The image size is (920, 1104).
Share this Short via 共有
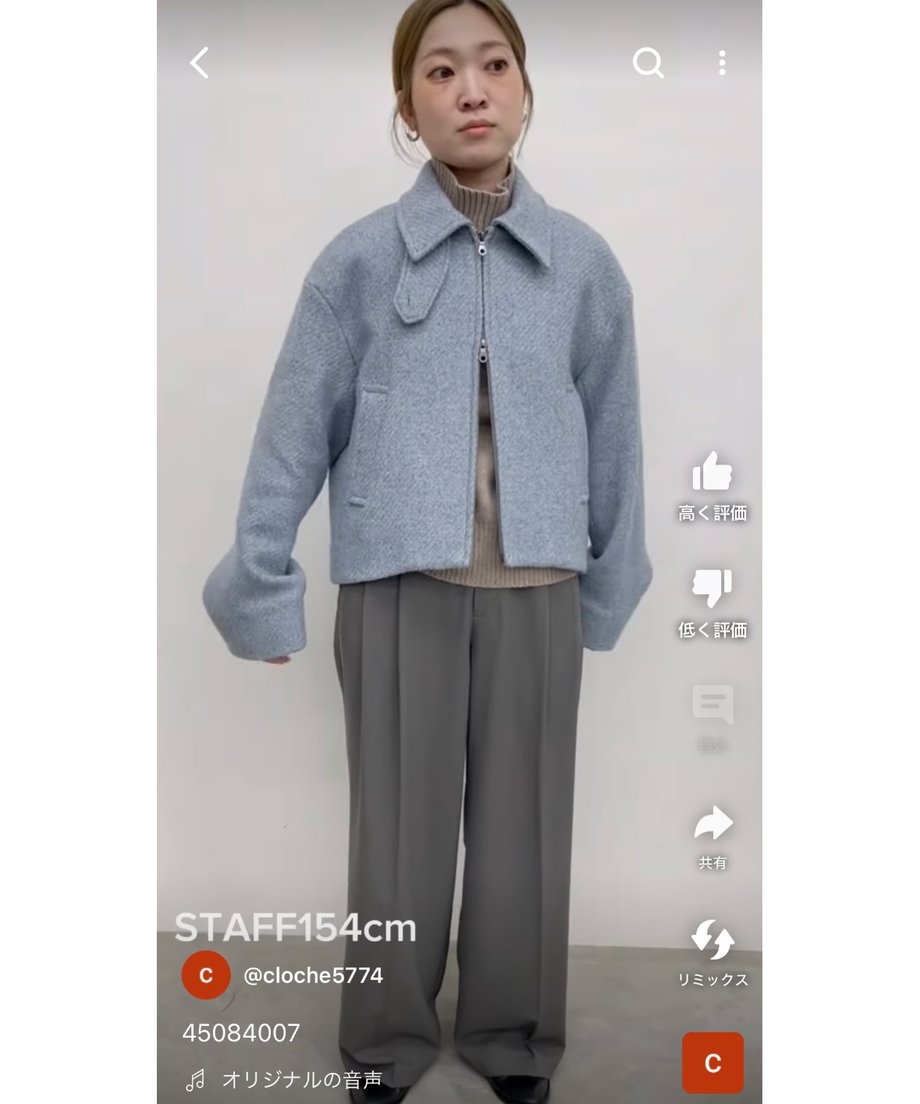point(712,825)
